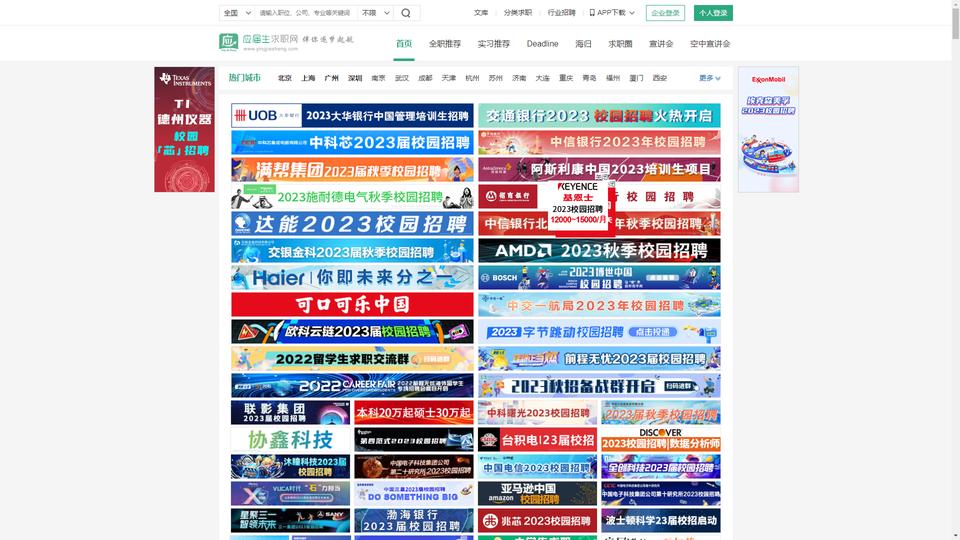Screen dimensions: 960x540
Task: Open the AMD 2023秋季校园招聘 banner
Action: [598, 251]
